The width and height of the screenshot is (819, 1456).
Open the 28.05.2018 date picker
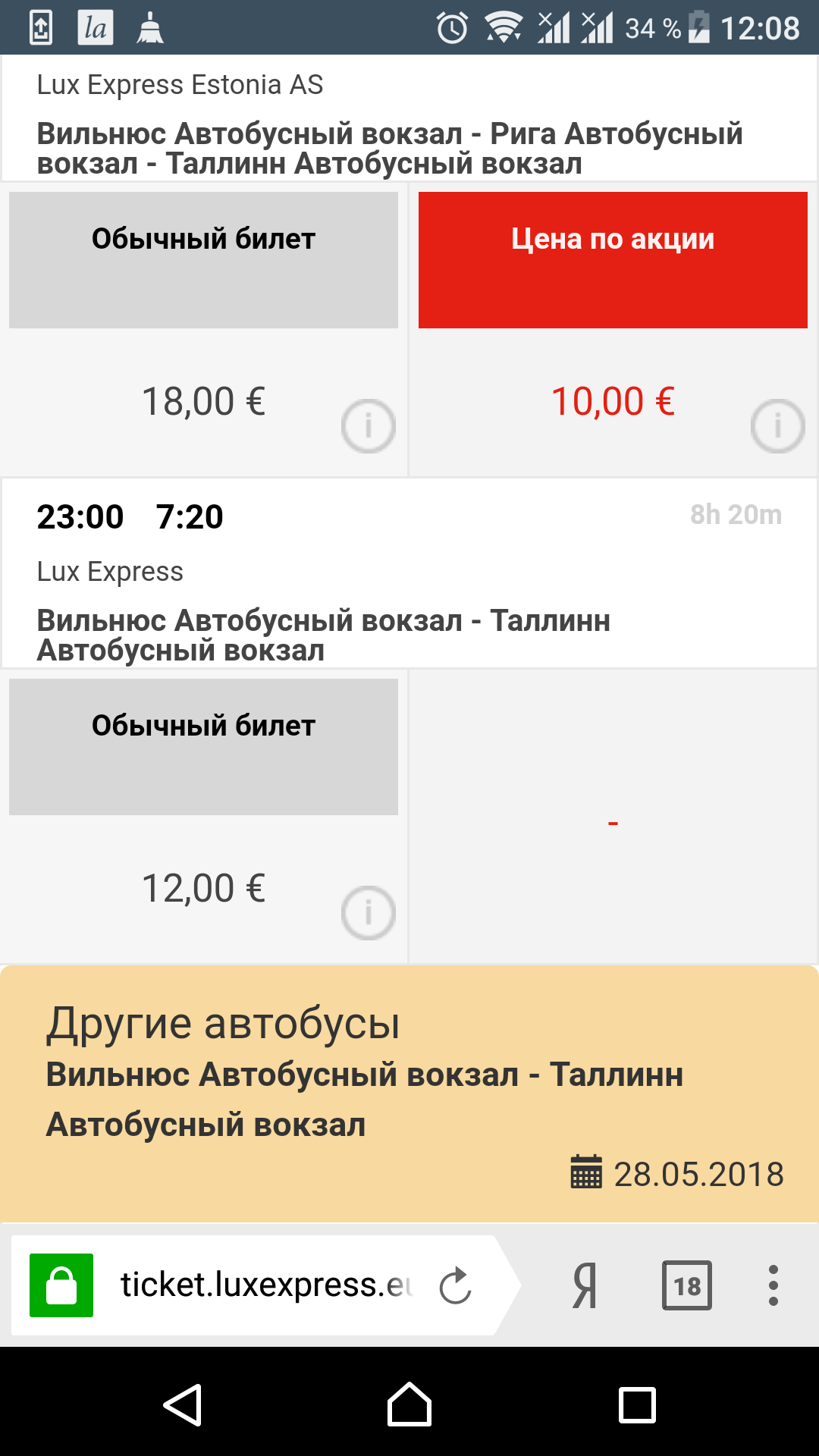coord(678,1174)
